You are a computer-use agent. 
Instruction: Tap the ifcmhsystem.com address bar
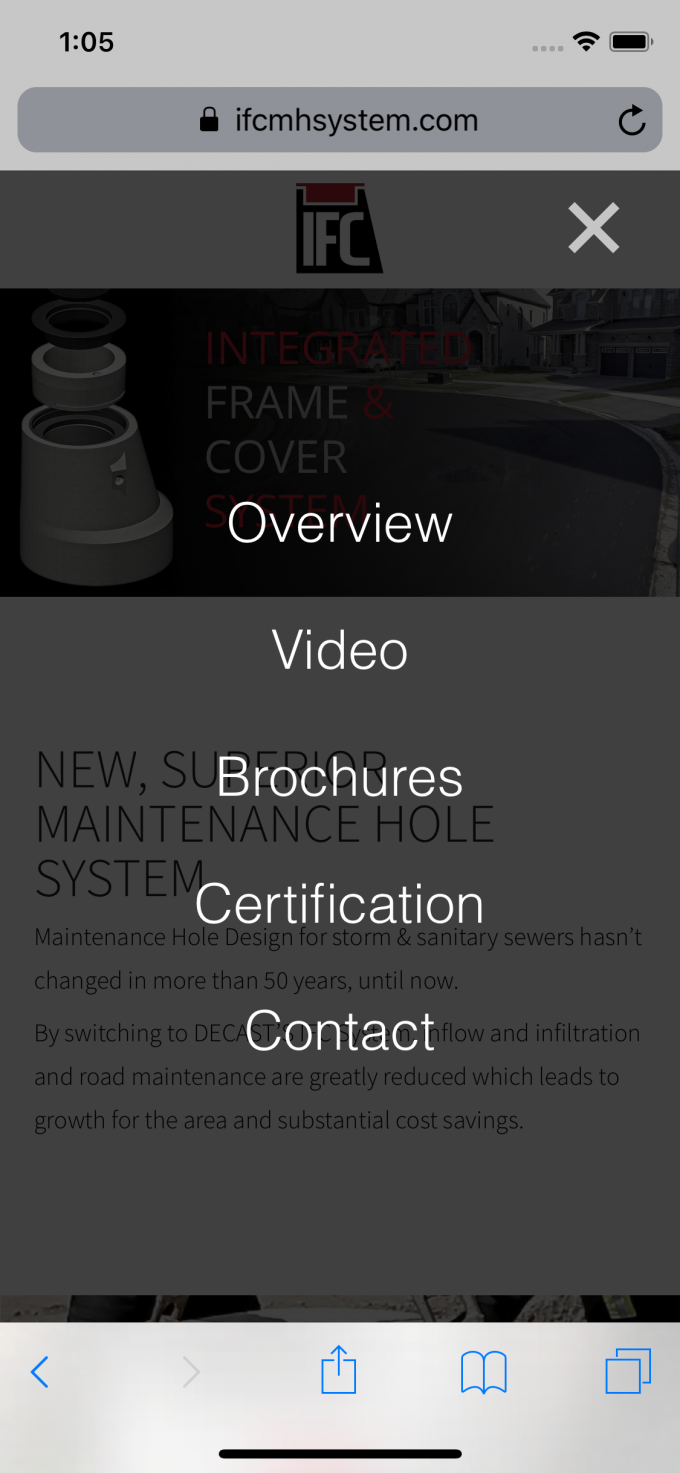340,121
